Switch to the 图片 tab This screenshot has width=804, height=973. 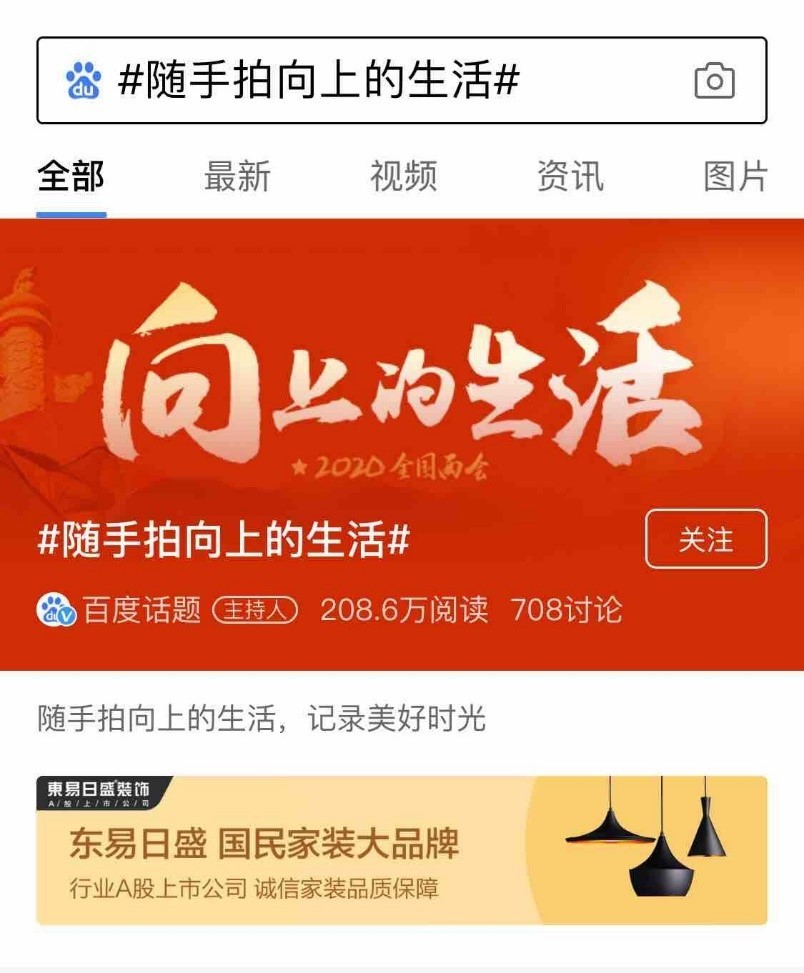(736, 177)
